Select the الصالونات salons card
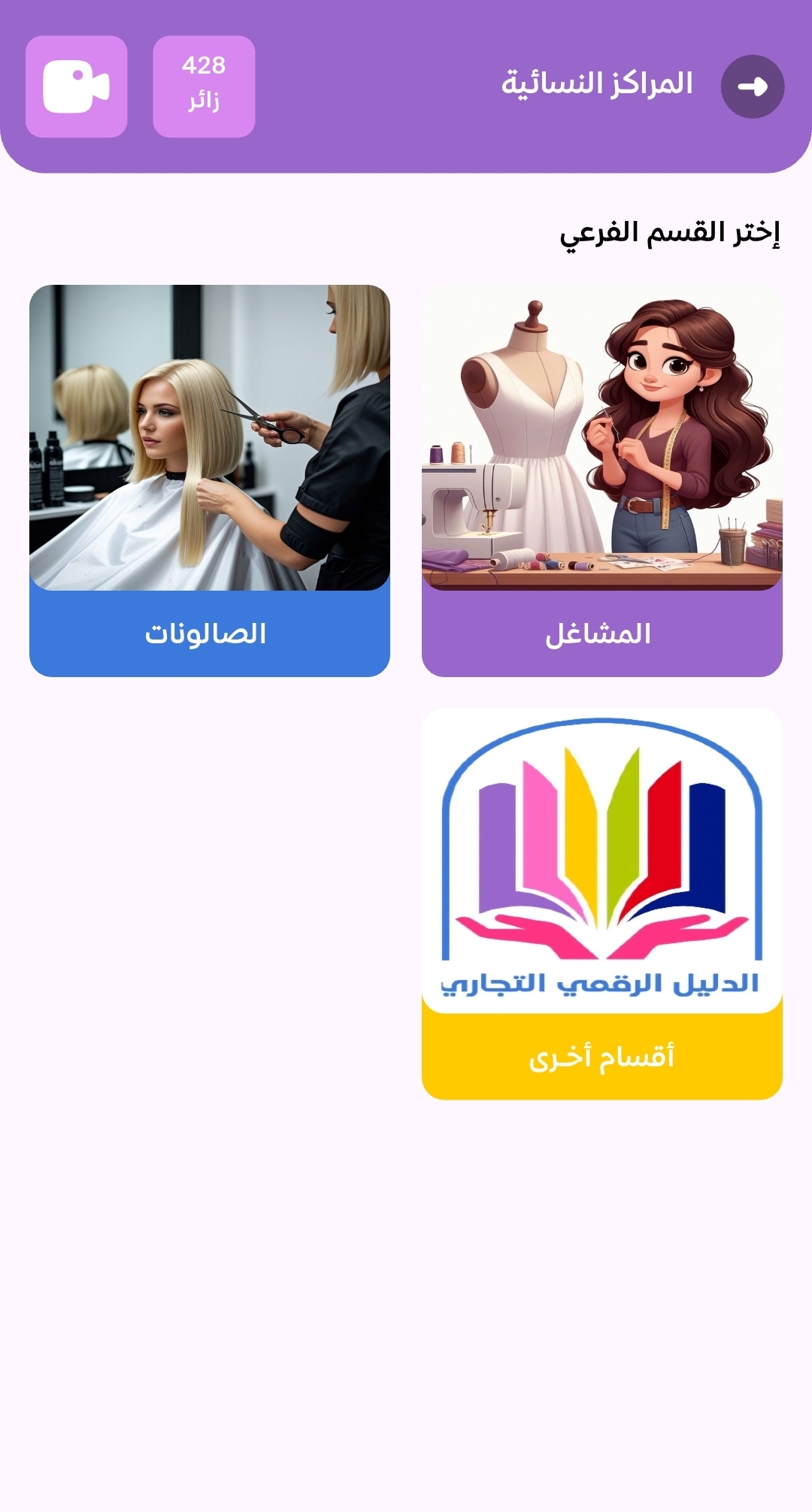The height and width of the screenshot is (1512, 812). [x=209, y=481]
